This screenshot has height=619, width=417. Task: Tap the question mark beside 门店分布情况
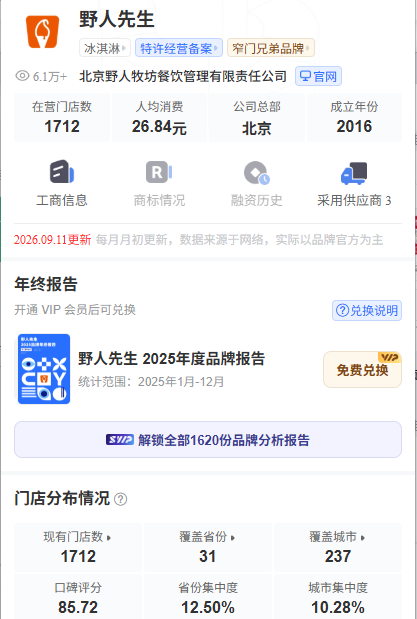[x=120, y=499]
